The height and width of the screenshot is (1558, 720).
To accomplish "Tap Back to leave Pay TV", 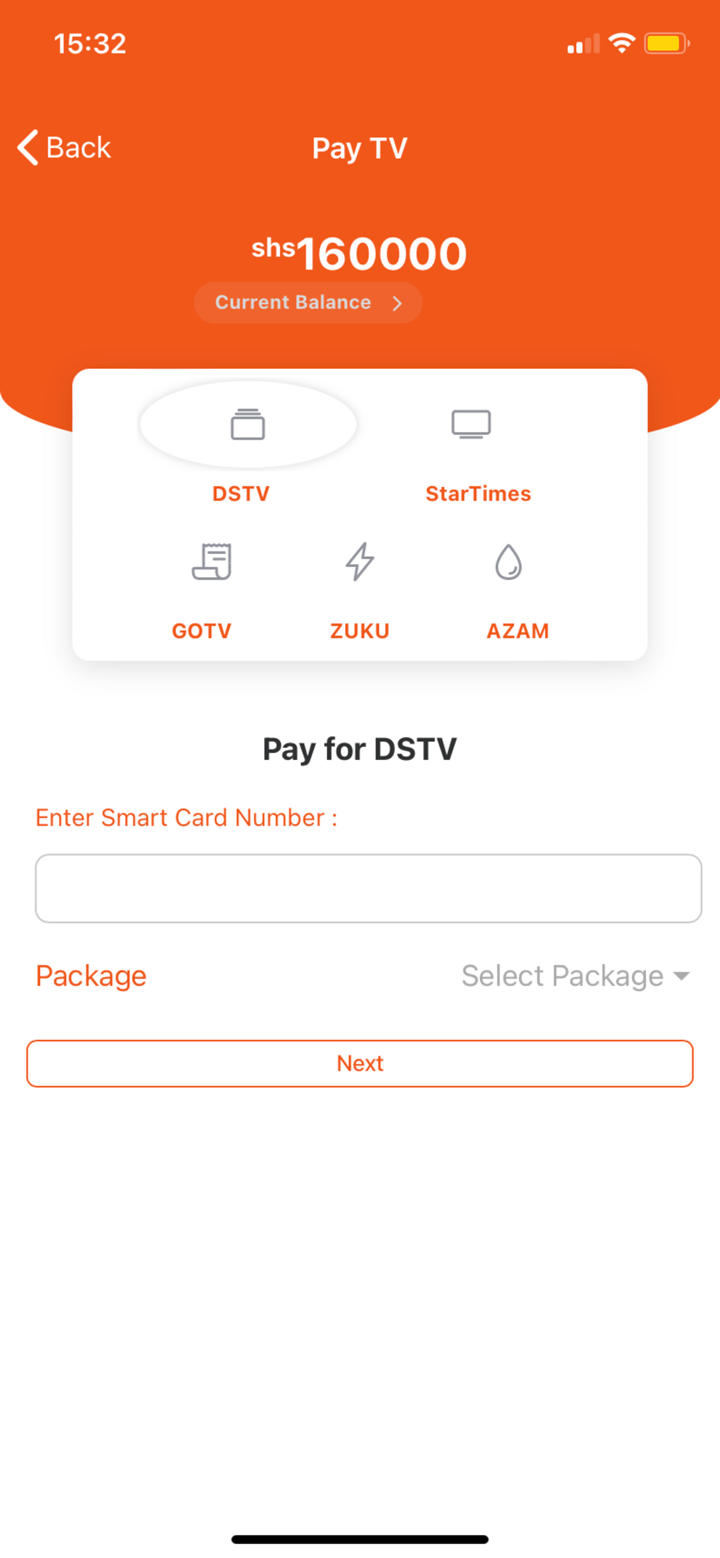I will tap(63, 147).
